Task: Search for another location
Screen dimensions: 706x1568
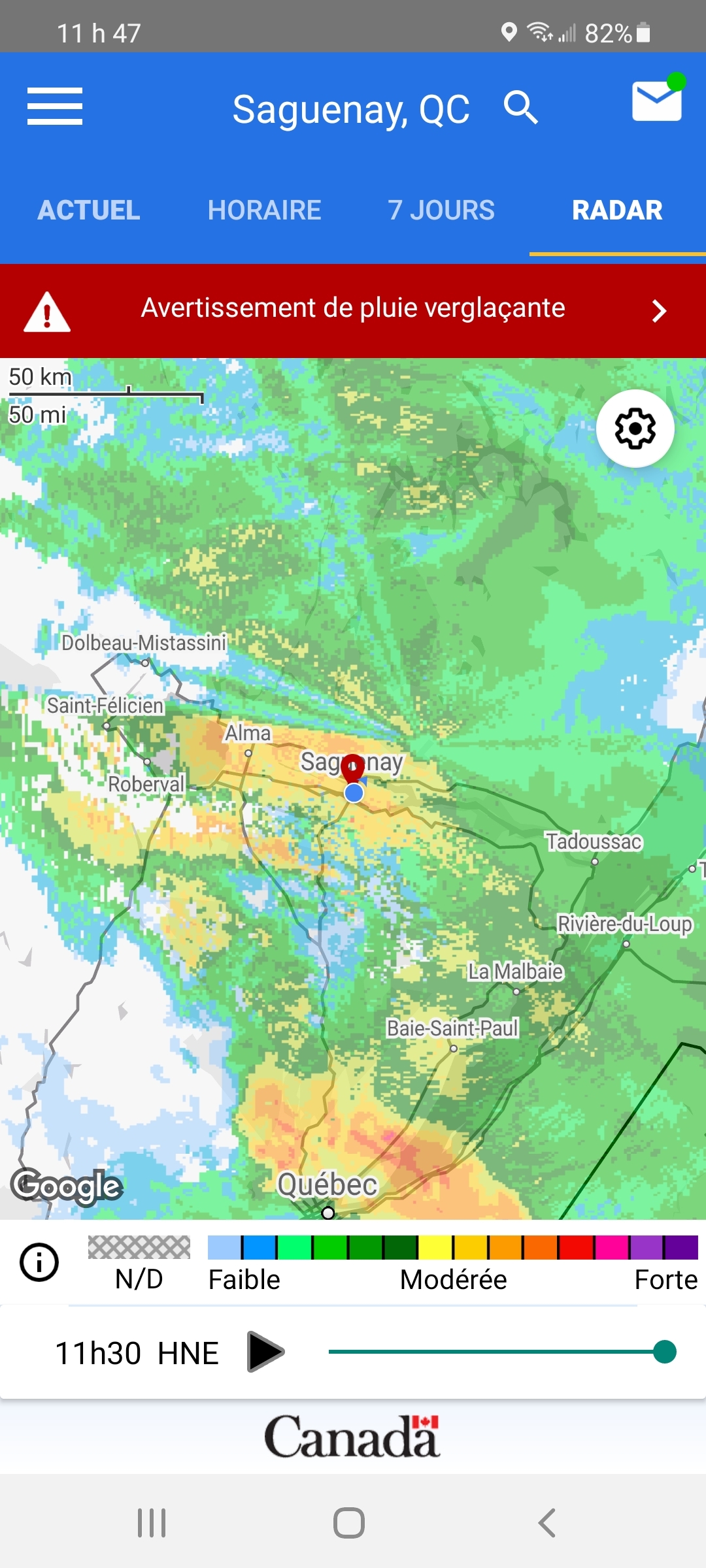Action: coord(520,108)
